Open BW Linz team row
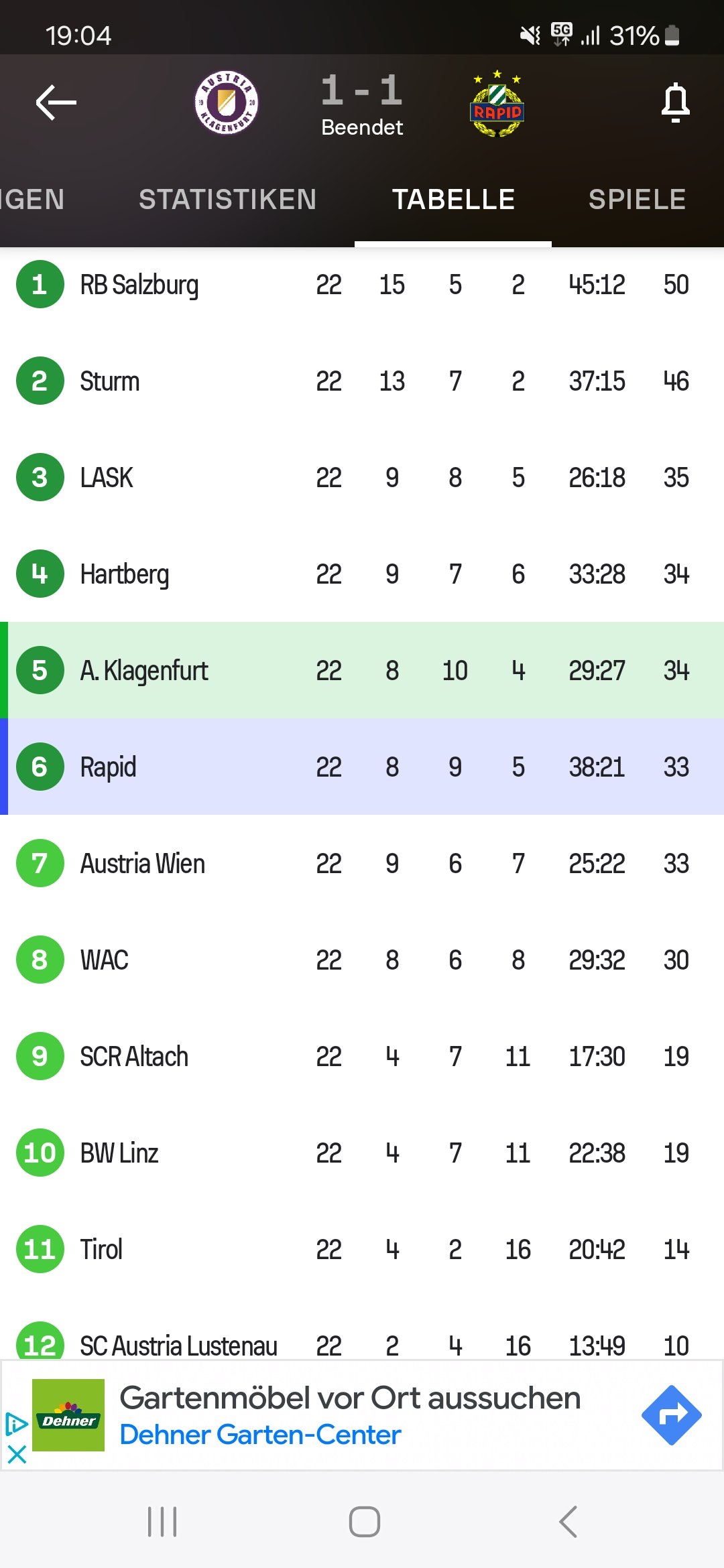724x1568 pixels. point(362,1153)
